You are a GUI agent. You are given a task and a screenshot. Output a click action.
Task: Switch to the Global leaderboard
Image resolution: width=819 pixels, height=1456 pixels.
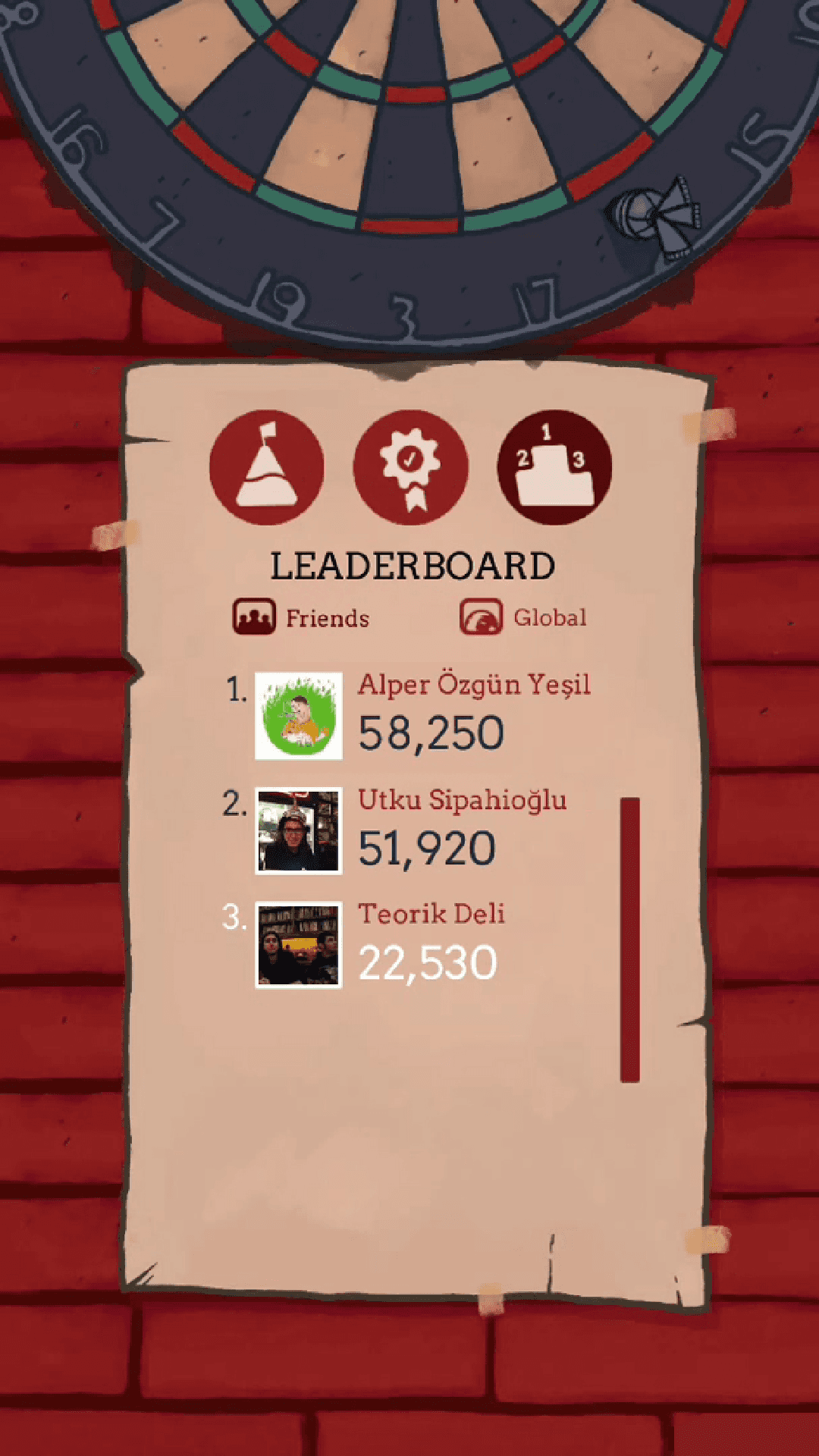[x=523, y=617]
